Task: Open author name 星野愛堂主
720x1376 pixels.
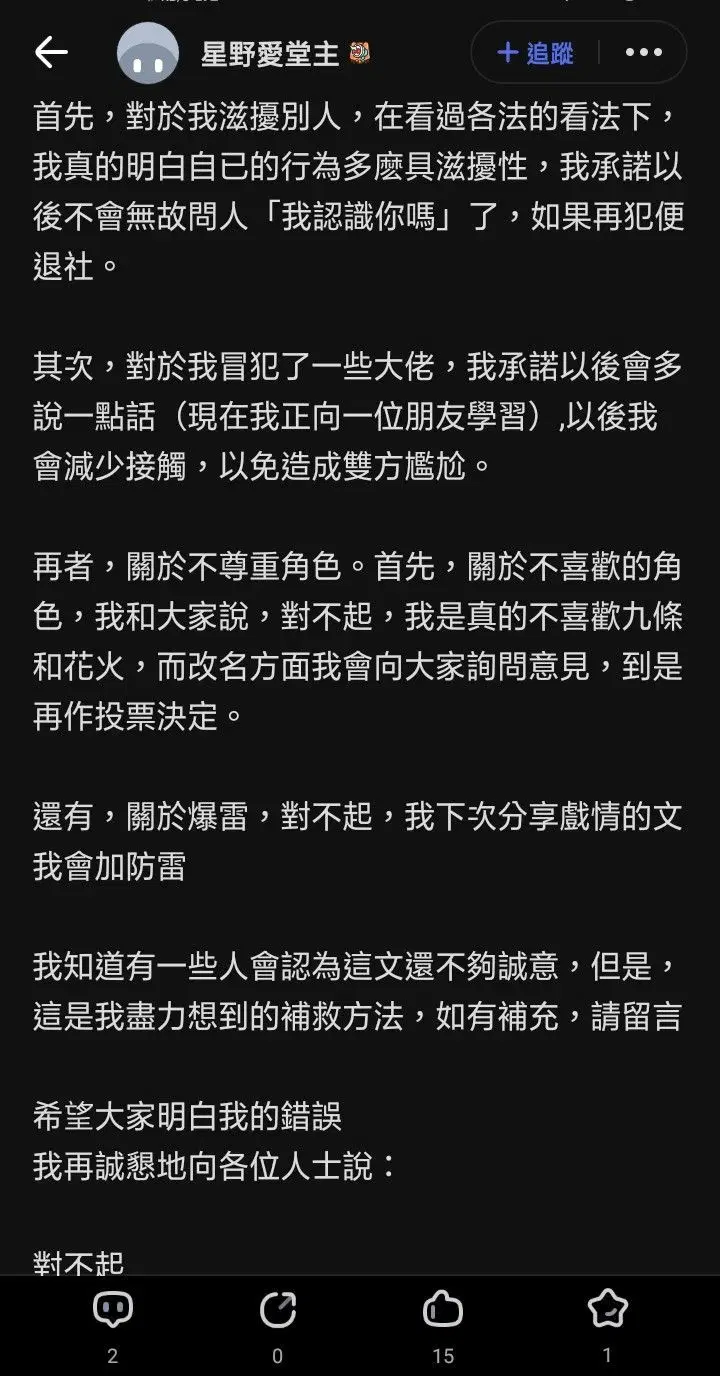Action: pos(270,54)
